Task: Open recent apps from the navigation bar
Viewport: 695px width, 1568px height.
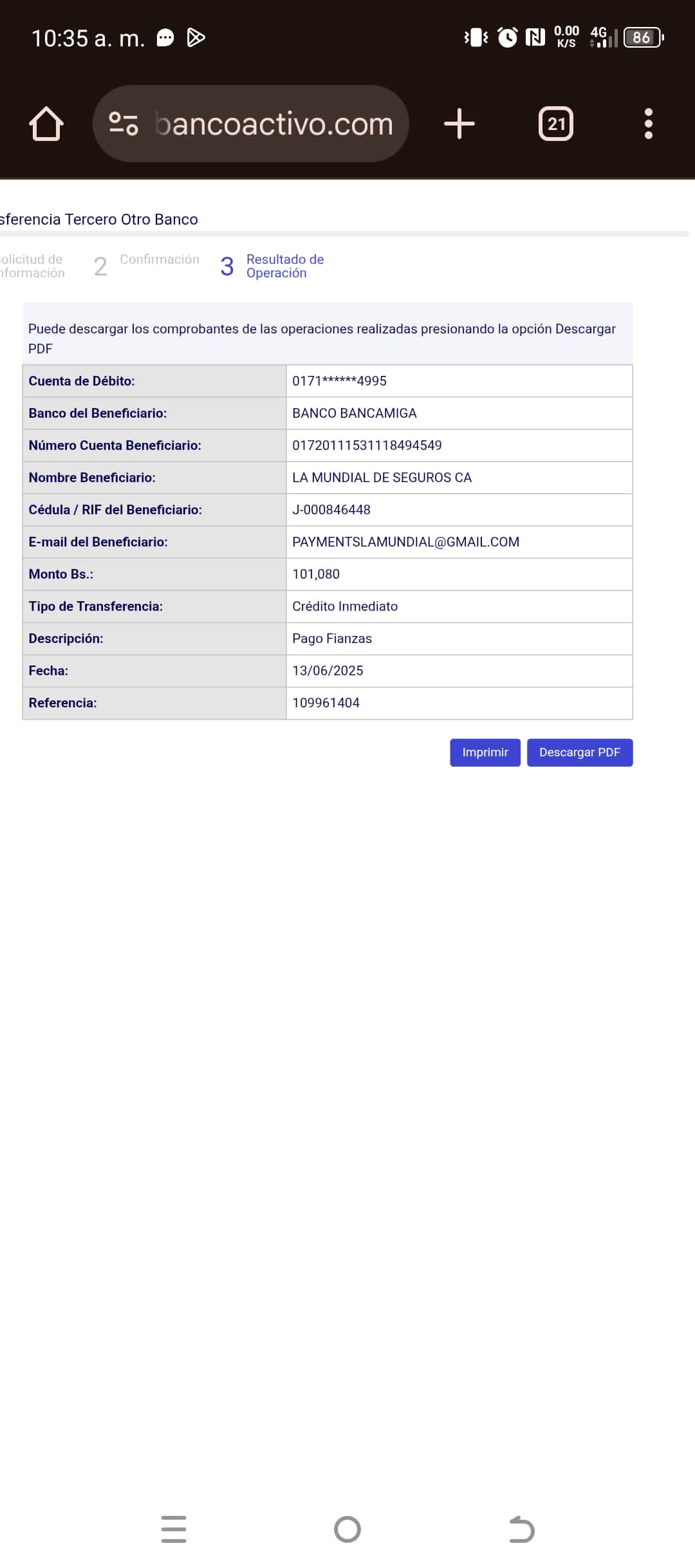Action: (174, 1529)
